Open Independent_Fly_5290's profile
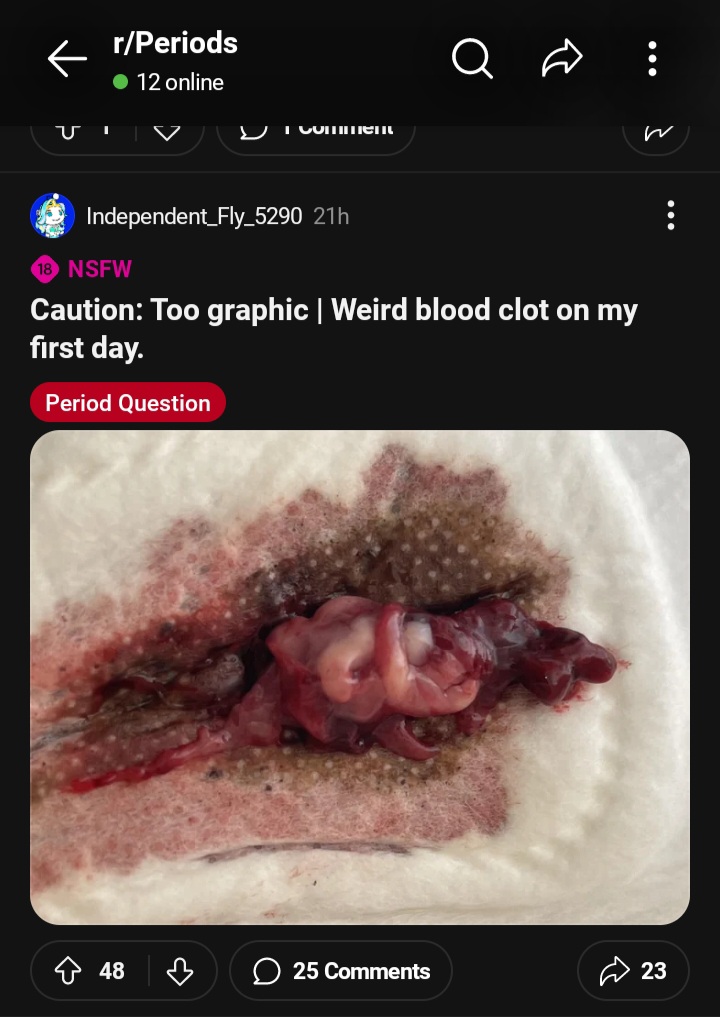Screen dimensions: 720x1017 193,215
